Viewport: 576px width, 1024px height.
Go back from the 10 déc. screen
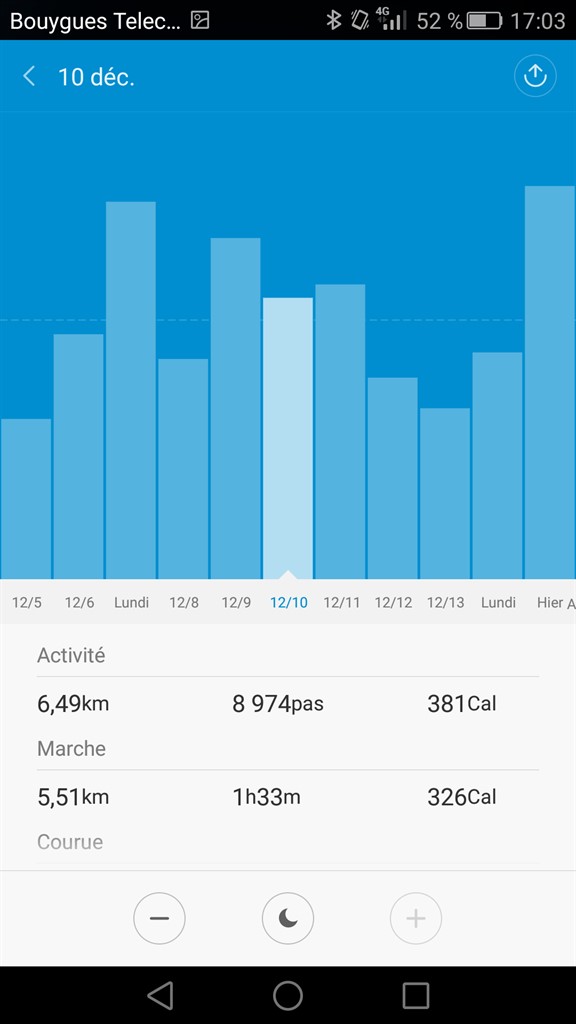click(x=29, y=76)
